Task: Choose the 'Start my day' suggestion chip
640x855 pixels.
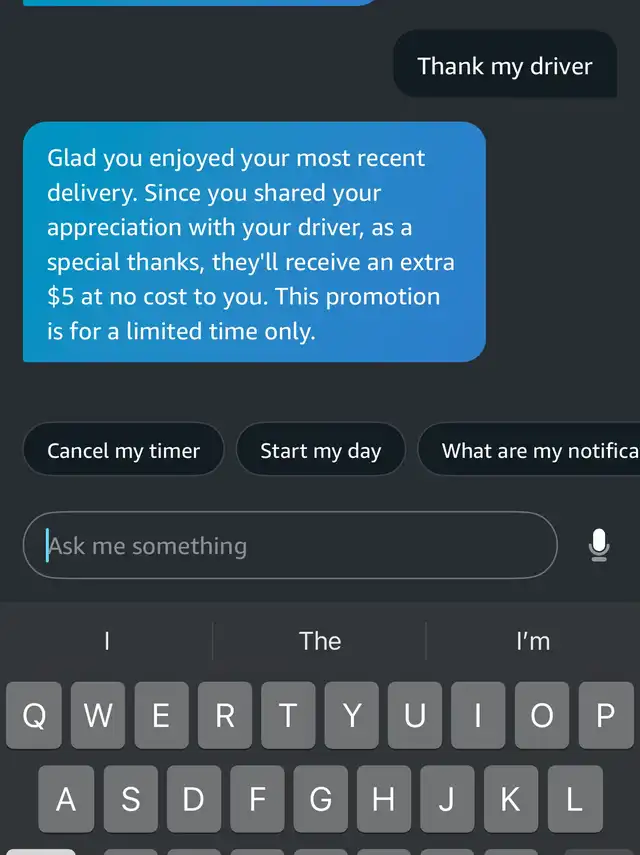Action: (320, 450)
